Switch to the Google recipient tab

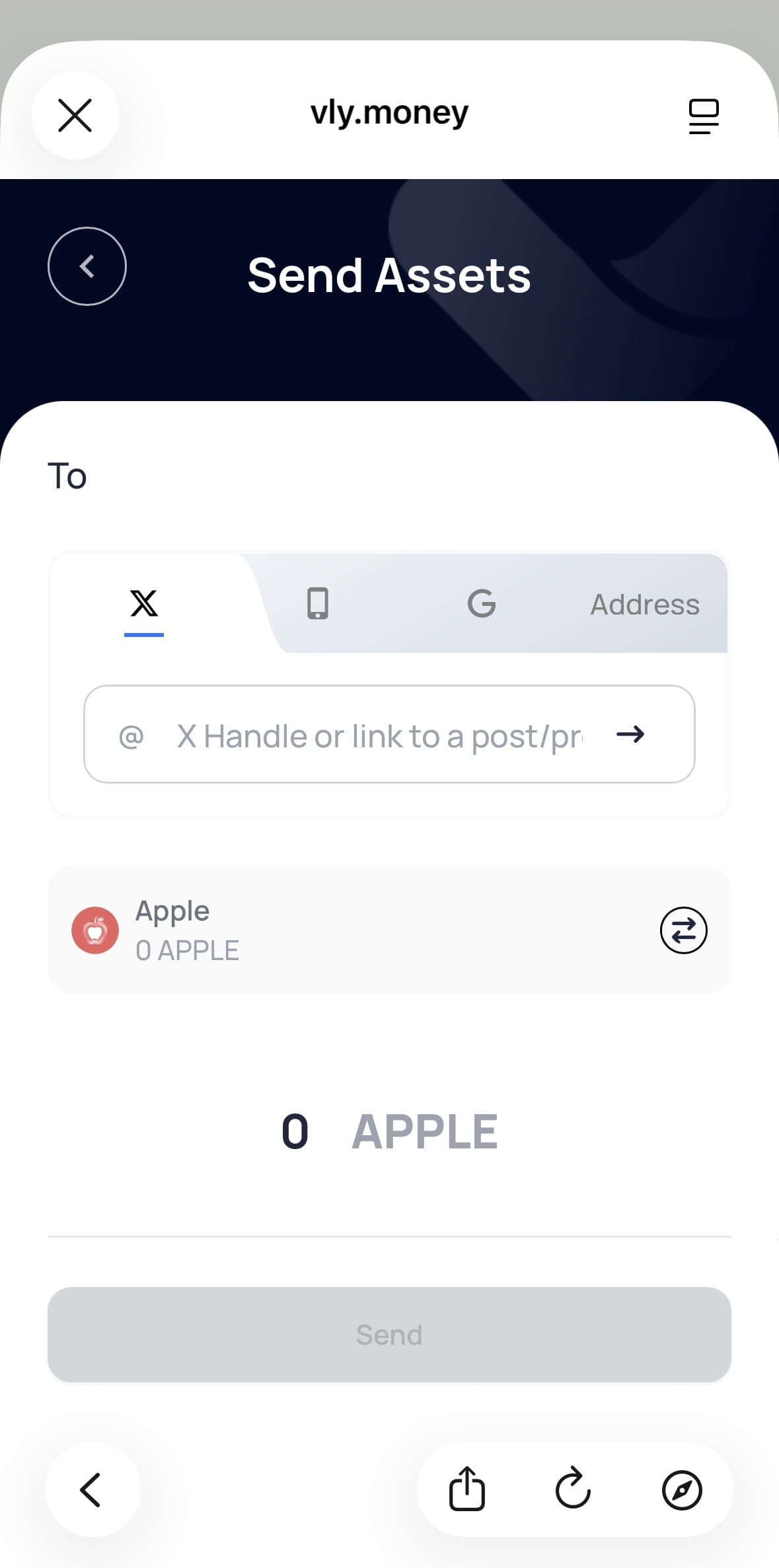click(x=482, y=604)
